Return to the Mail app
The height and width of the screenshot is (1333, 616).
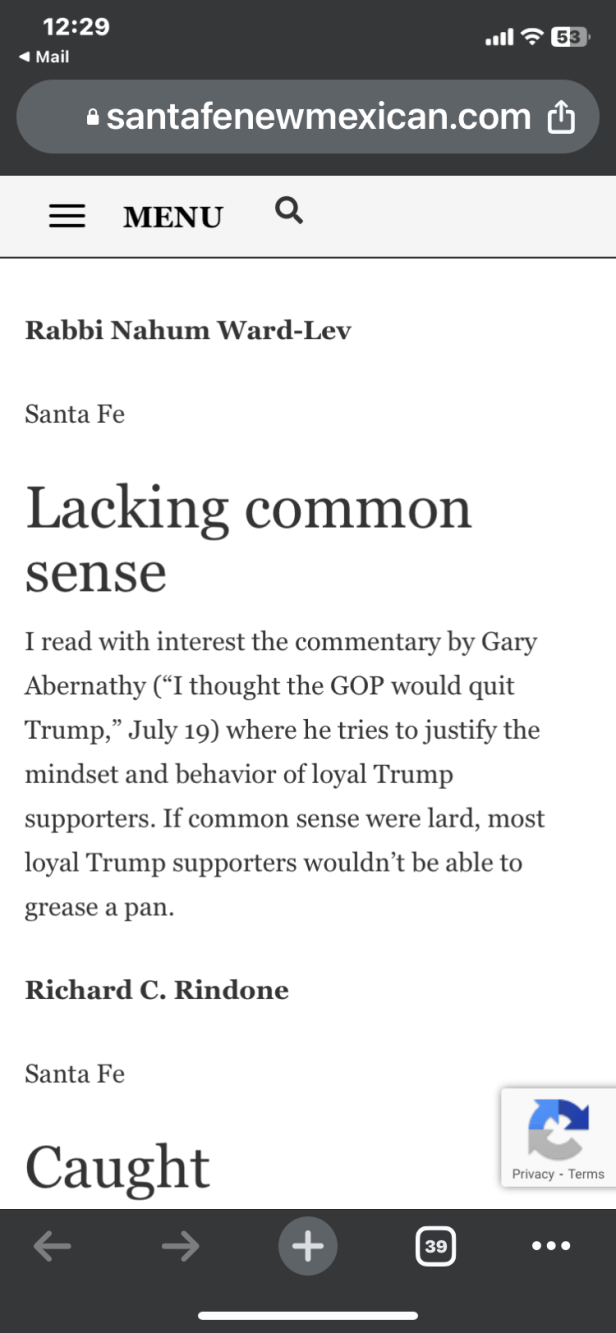point(45,57)
